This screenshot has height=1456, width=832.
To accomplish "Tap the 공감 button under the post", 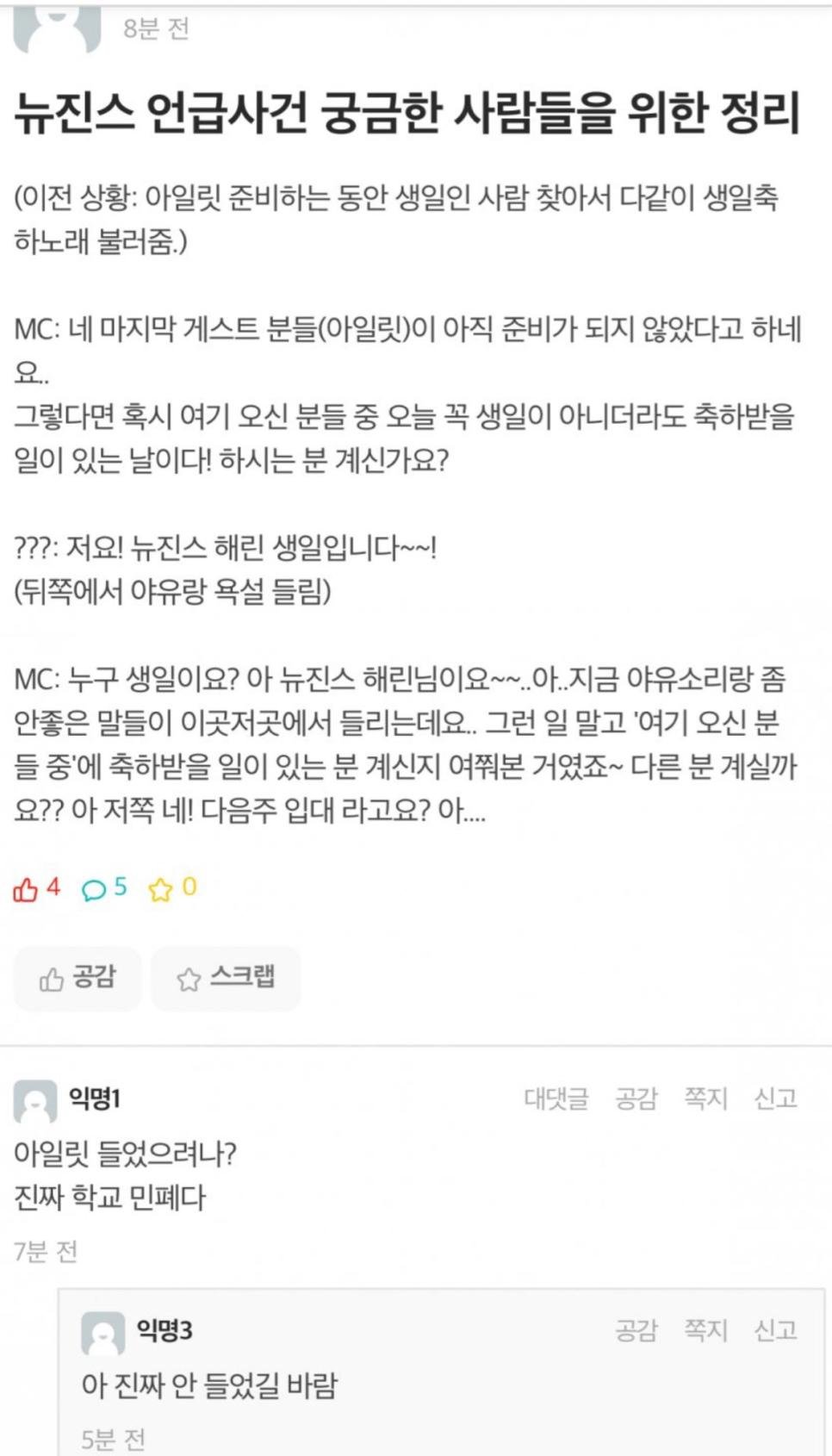I will [x=78, y=978].
